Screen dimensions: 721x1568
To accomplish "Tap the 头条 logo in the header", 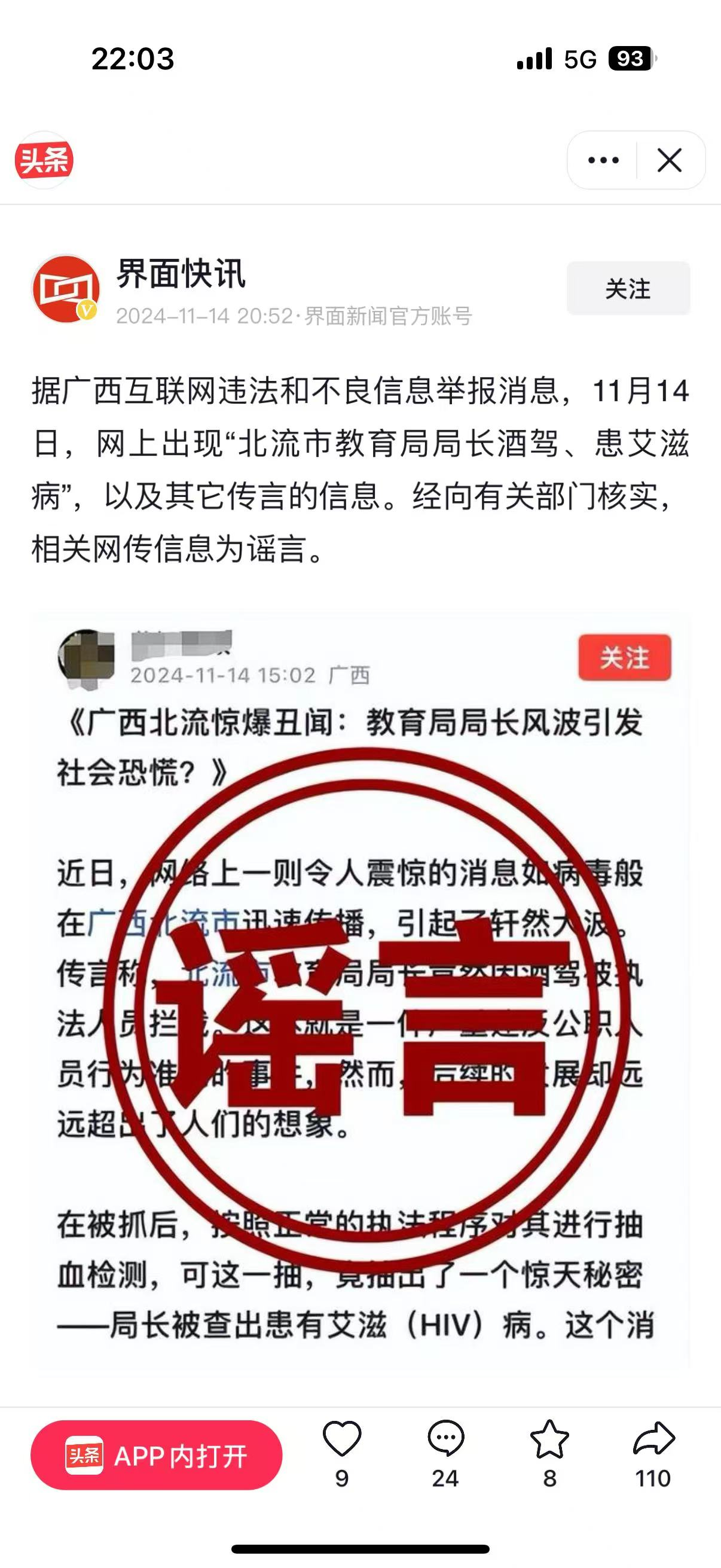I will [44, 161].
